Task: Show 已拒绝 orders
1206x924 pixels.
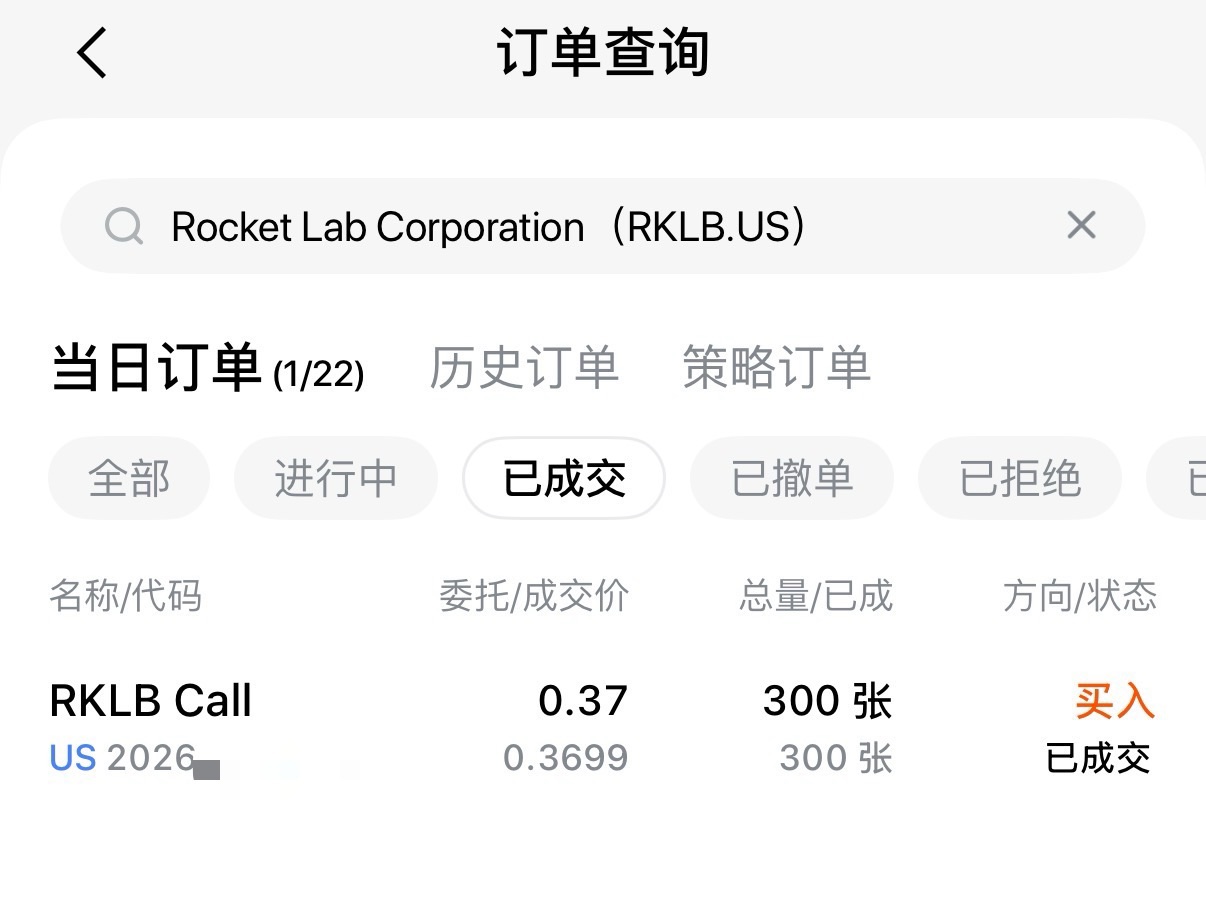Action: [x=1020, y=479]
